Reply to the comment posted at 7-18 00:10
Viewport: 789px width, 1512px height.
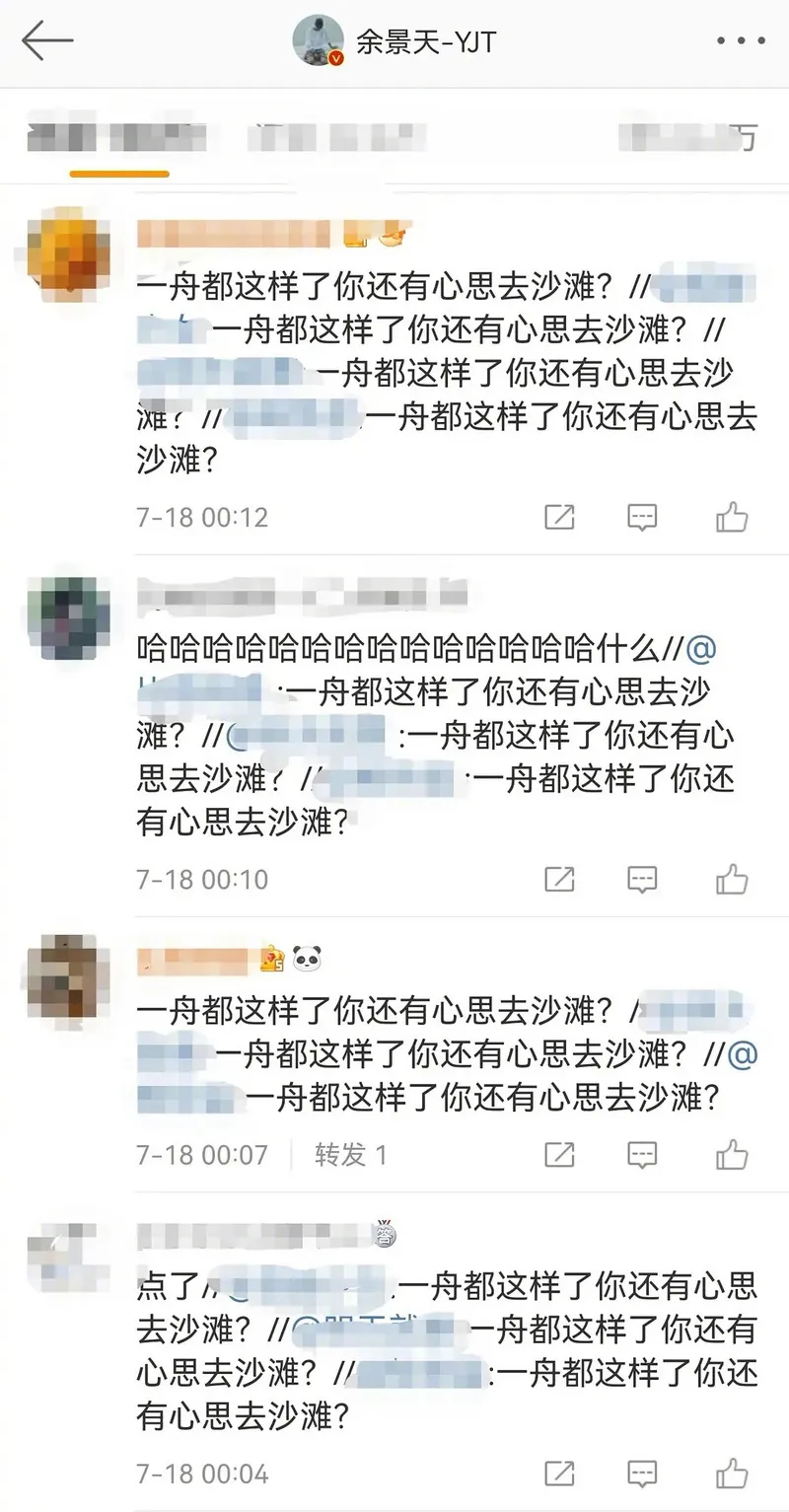point(643,878)
